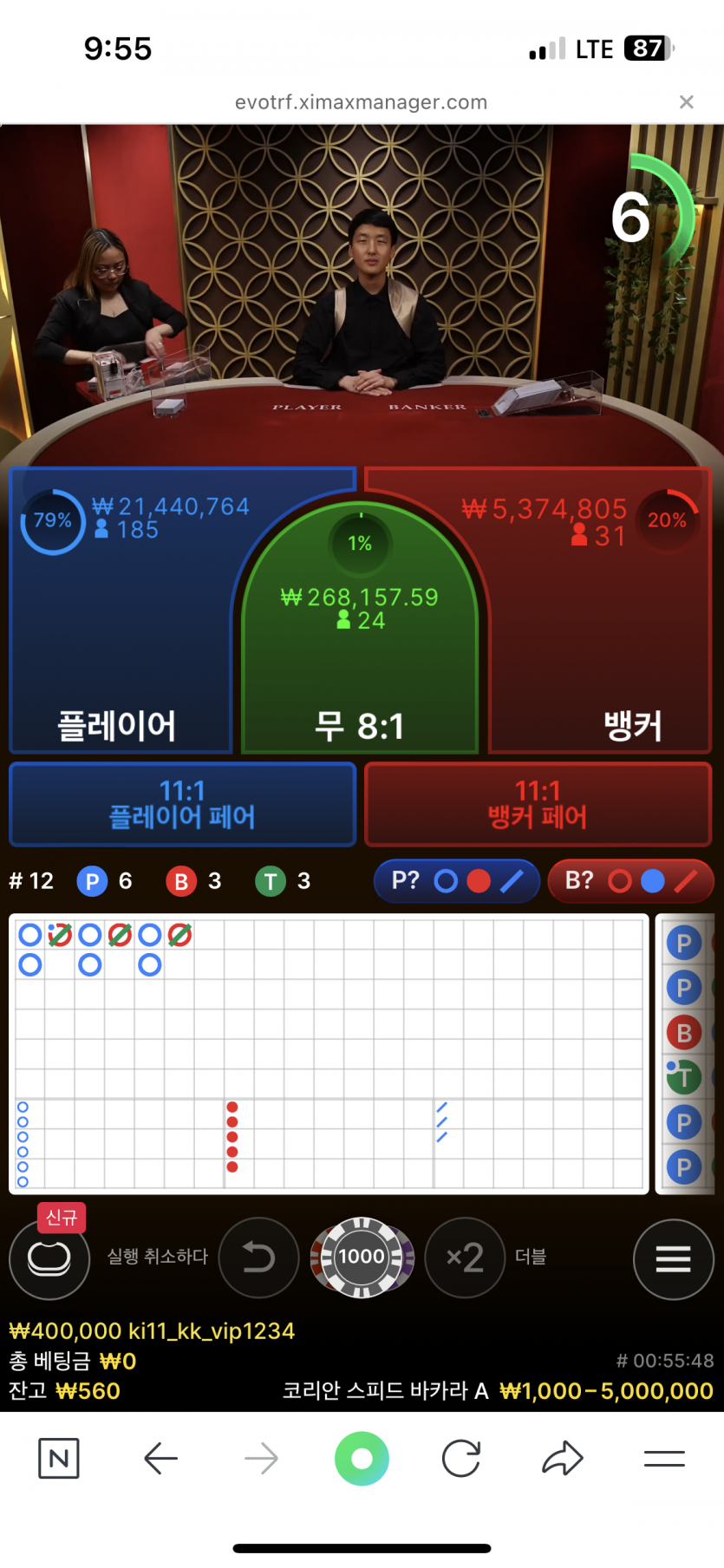Open the Naver N home button
The image size is (724, 1568).
(59, 1459)
